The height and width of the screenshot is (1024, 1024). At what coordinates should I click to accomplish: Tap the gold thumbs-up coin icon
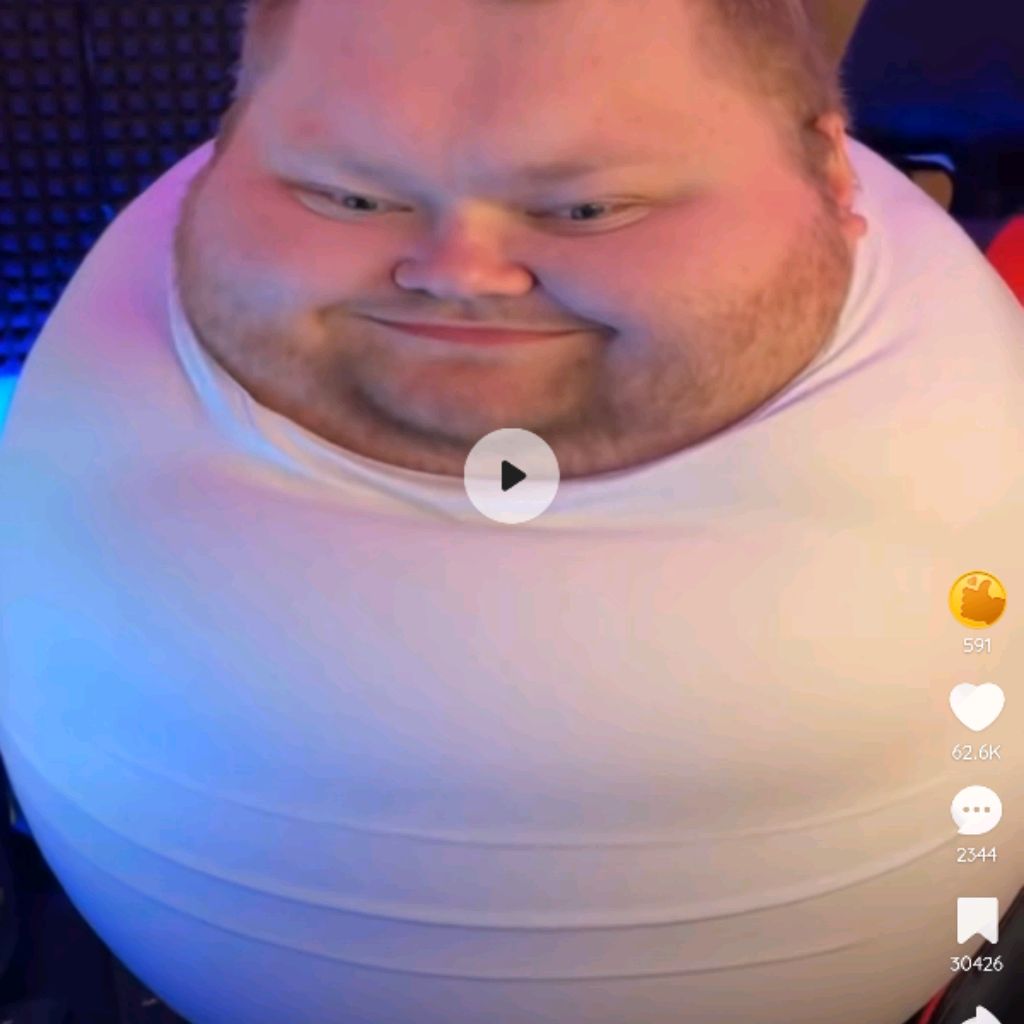click(x=977, y=600)
